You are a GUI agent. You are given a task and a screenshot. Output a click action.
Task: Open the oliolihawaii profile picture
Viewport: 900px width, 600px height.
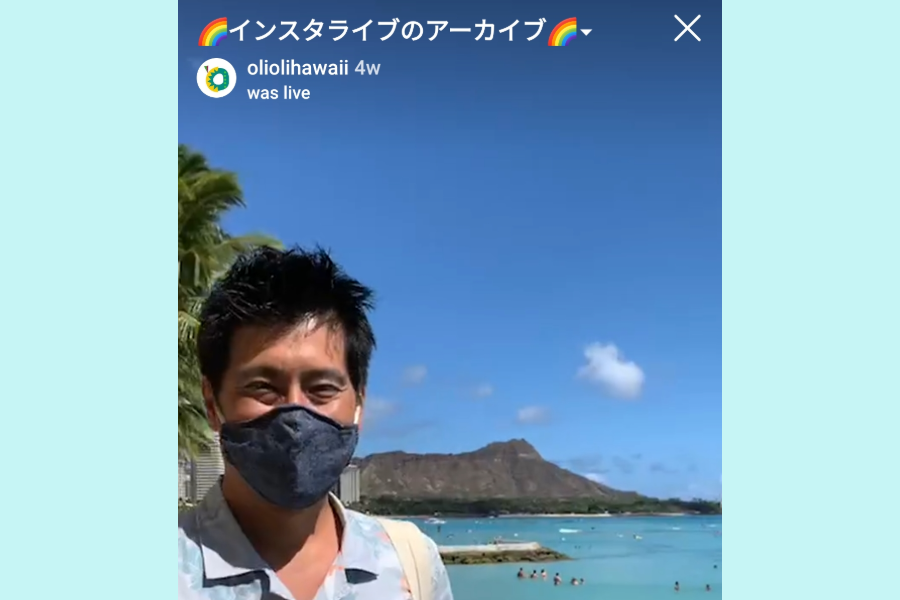[x=216, y=78]
